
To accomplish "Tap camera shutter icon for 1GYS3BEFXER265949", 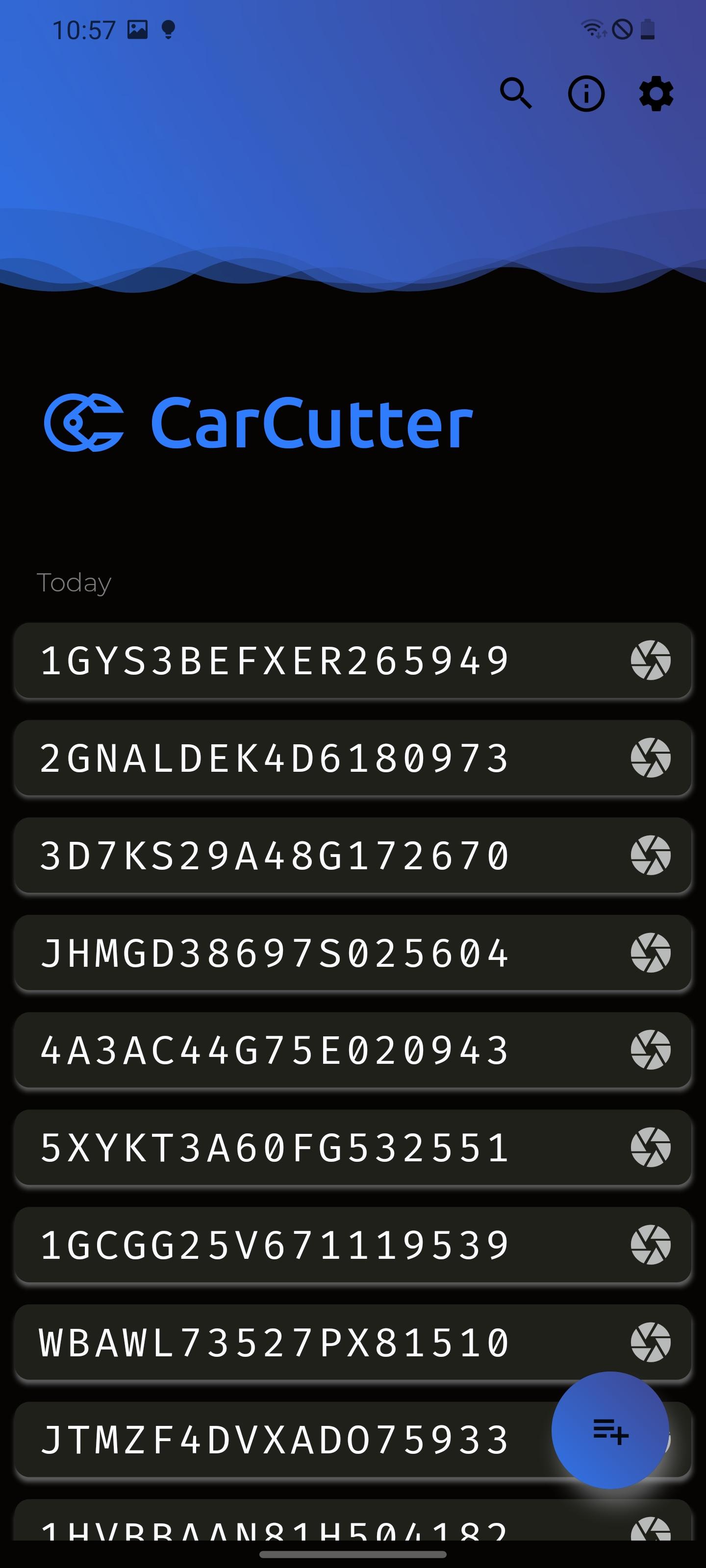I will pyautogui.click(x=651, y=661).
